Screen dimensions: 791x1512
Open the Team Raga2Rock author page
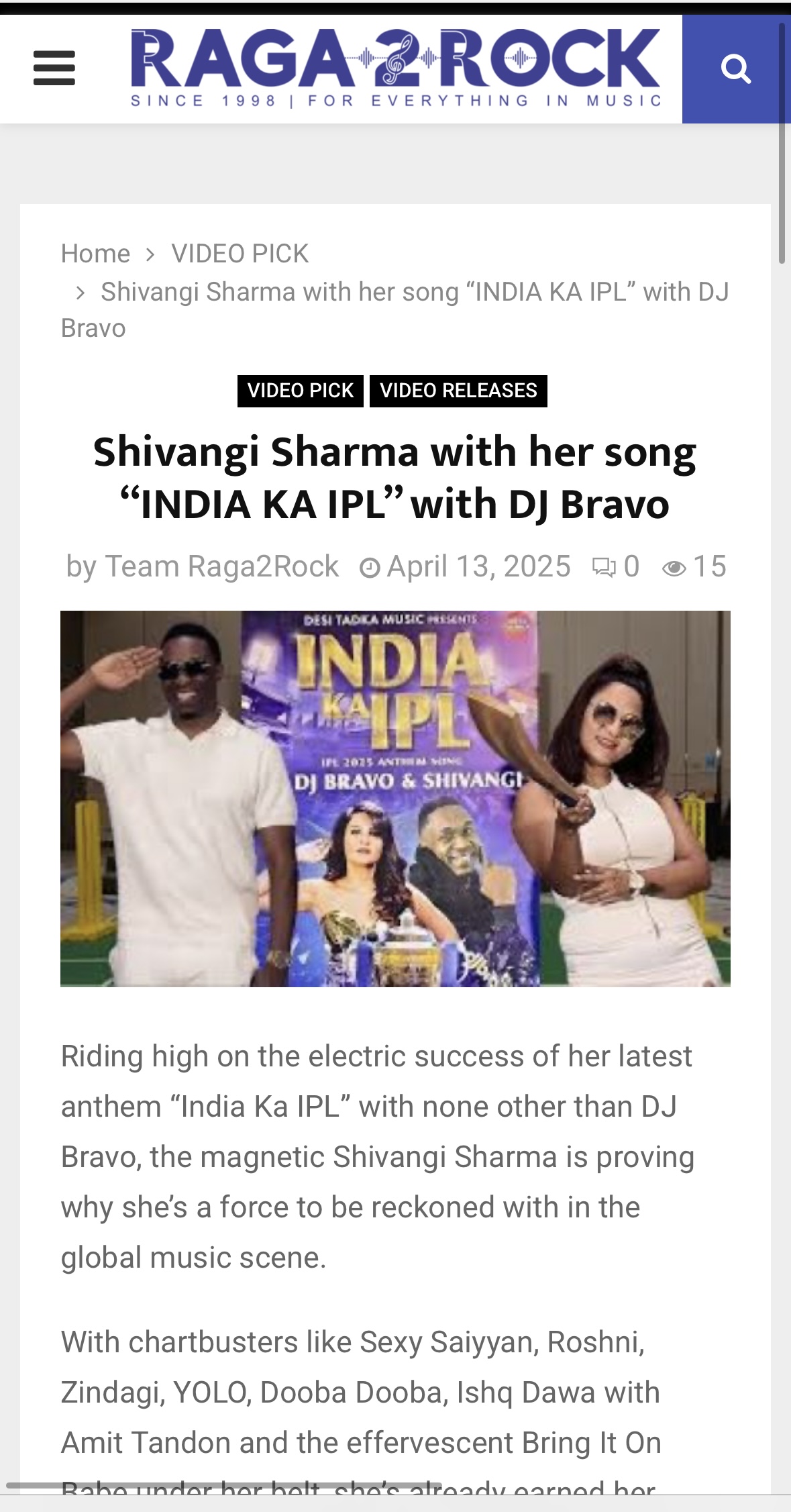point(221,566)
